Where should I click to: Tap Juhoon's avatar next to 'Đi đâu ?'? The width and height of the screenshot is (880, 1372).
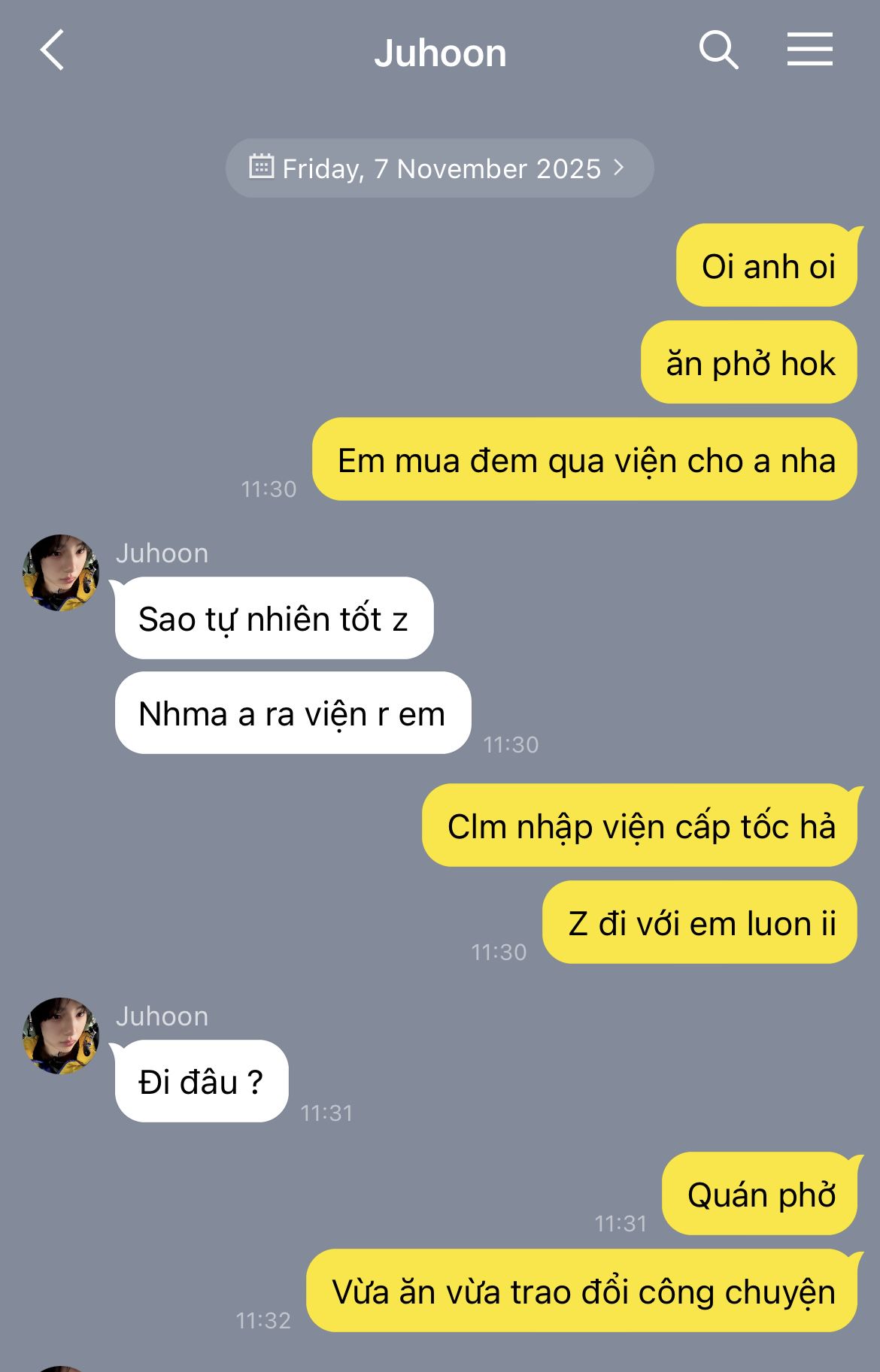click(x=61, y=1036)
